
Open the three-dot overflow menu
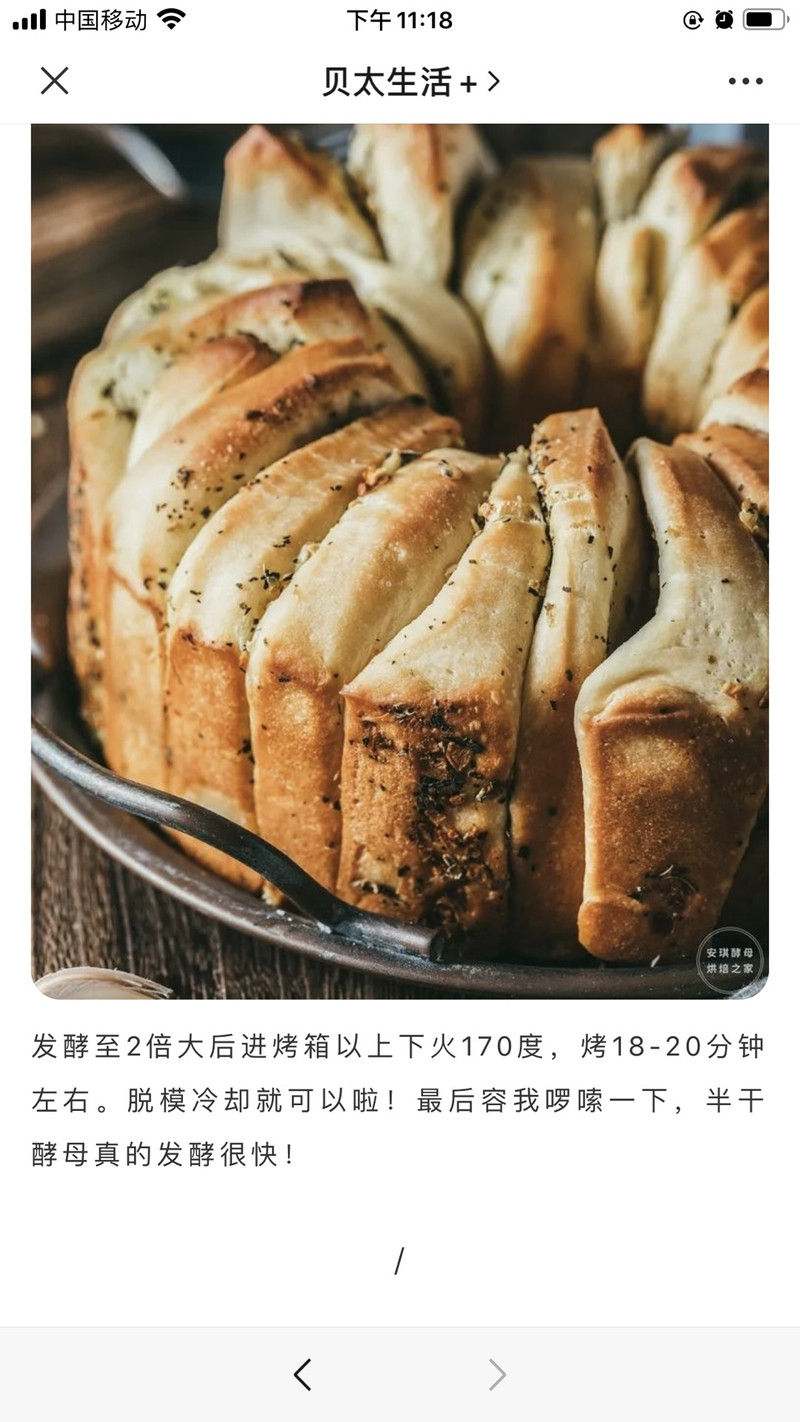click(745, 82)
